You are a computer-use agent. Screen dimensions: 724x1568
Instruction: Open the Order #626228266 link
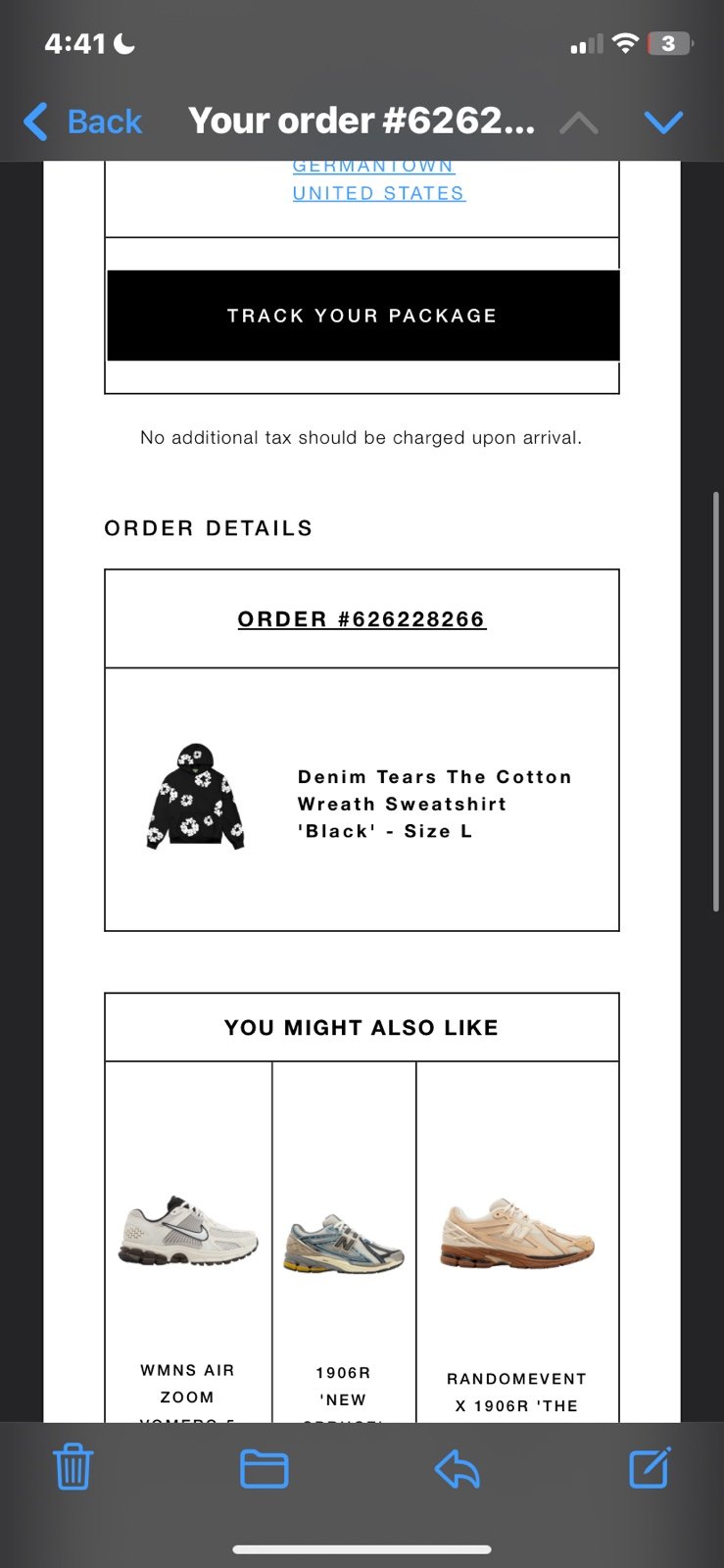[x=362, y=619]
